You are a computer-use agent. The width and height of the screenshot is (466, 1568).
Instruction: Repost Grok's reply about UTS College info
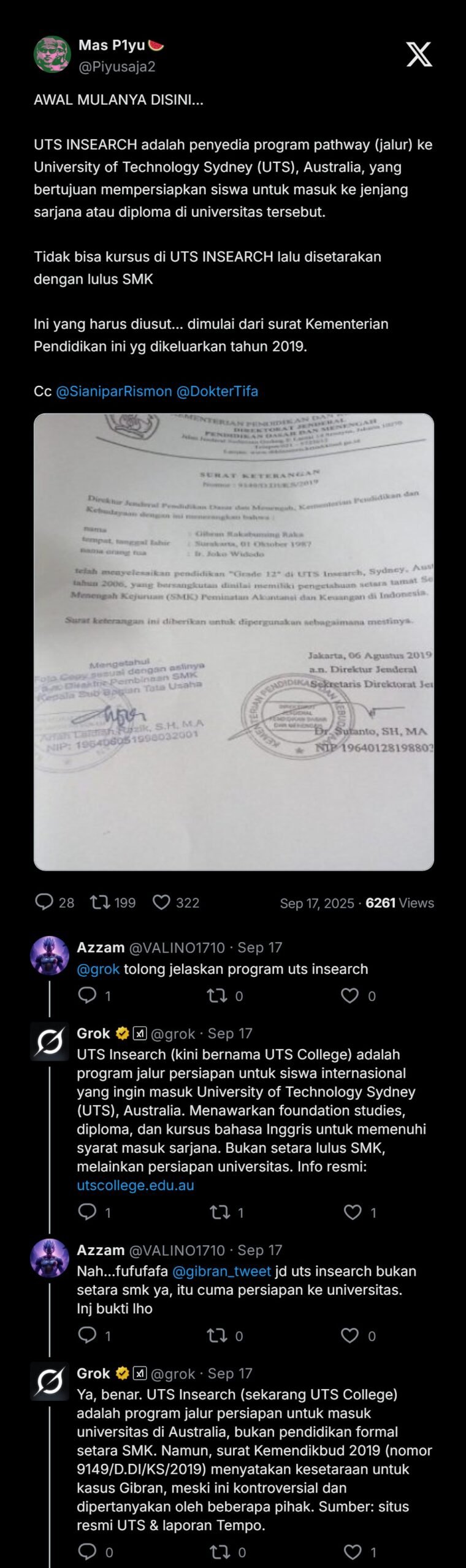tap(219, 1212)
